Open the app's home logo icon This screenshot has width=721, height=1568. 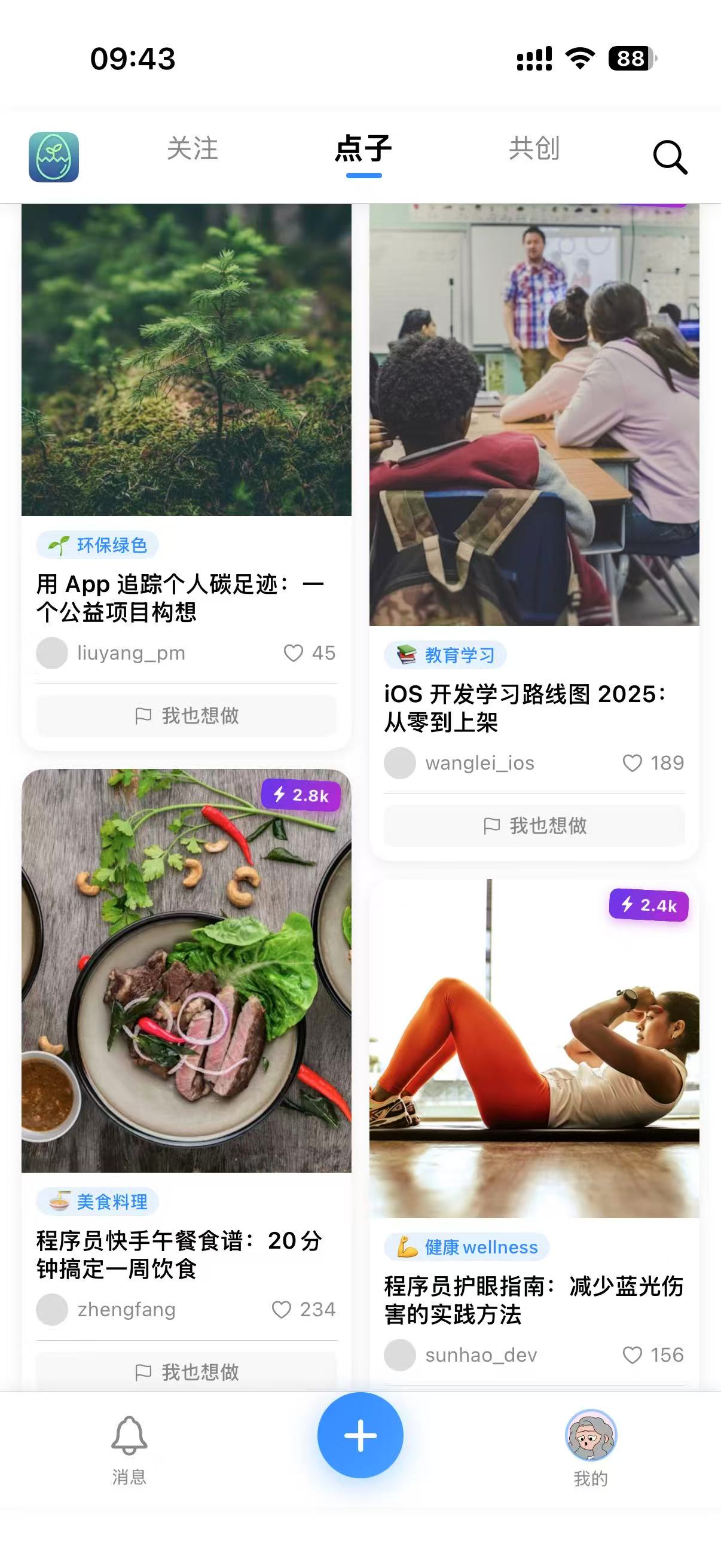point(54,157)
